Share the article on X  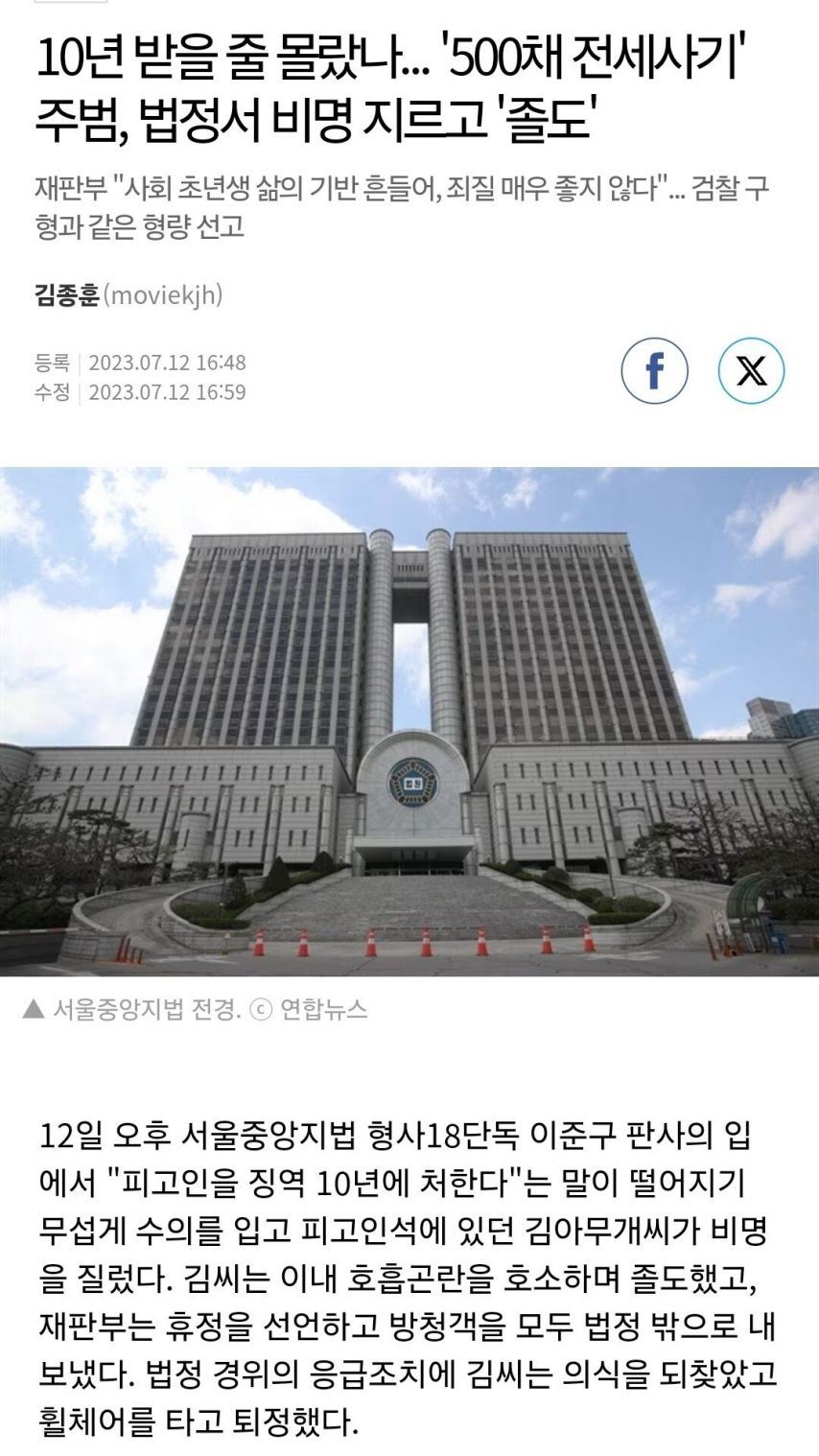[x=751, y=371]
